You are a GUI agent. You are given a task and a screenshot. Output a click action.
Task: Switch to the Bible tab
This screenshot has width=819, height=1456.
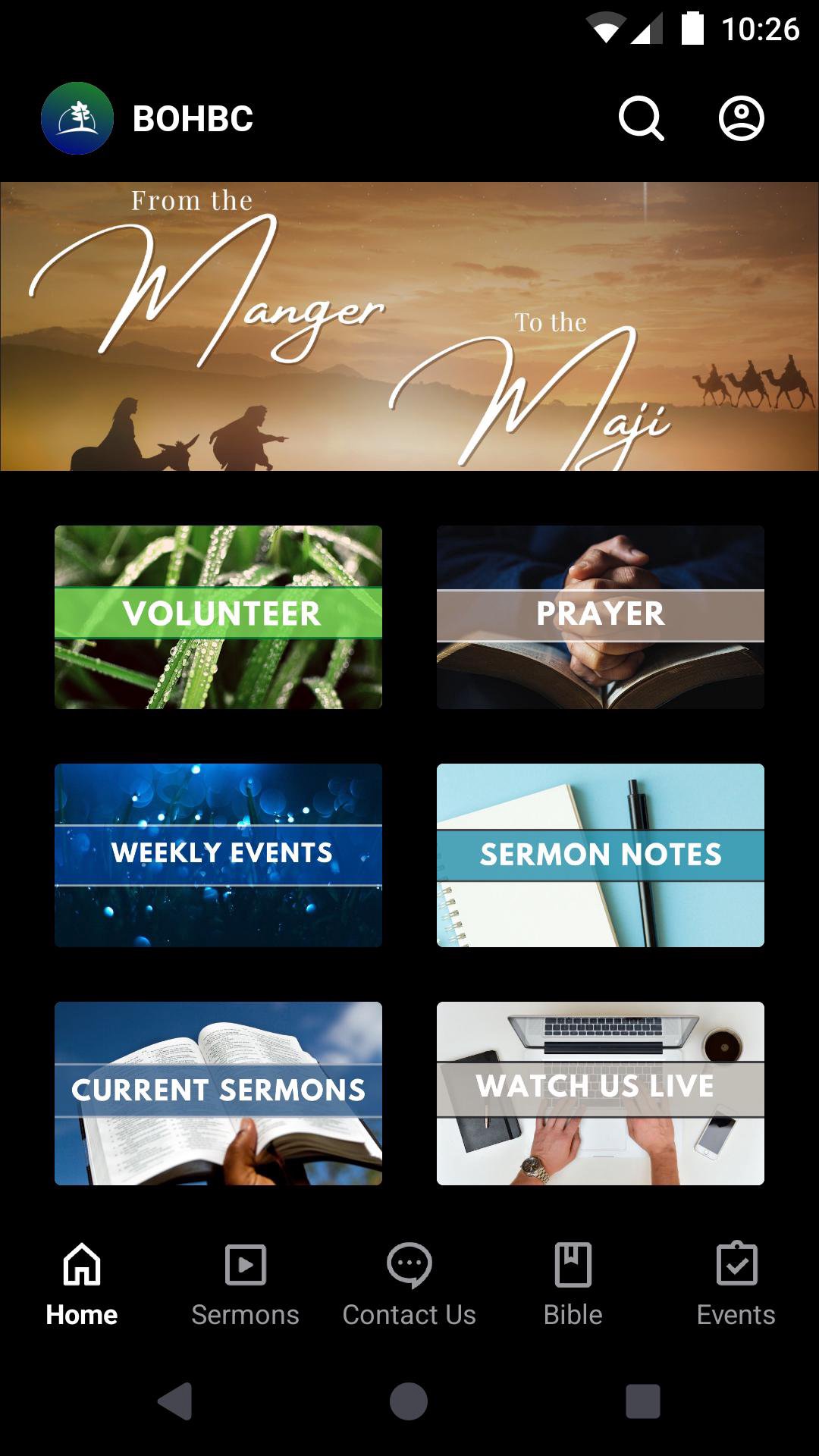(573, 1282)
